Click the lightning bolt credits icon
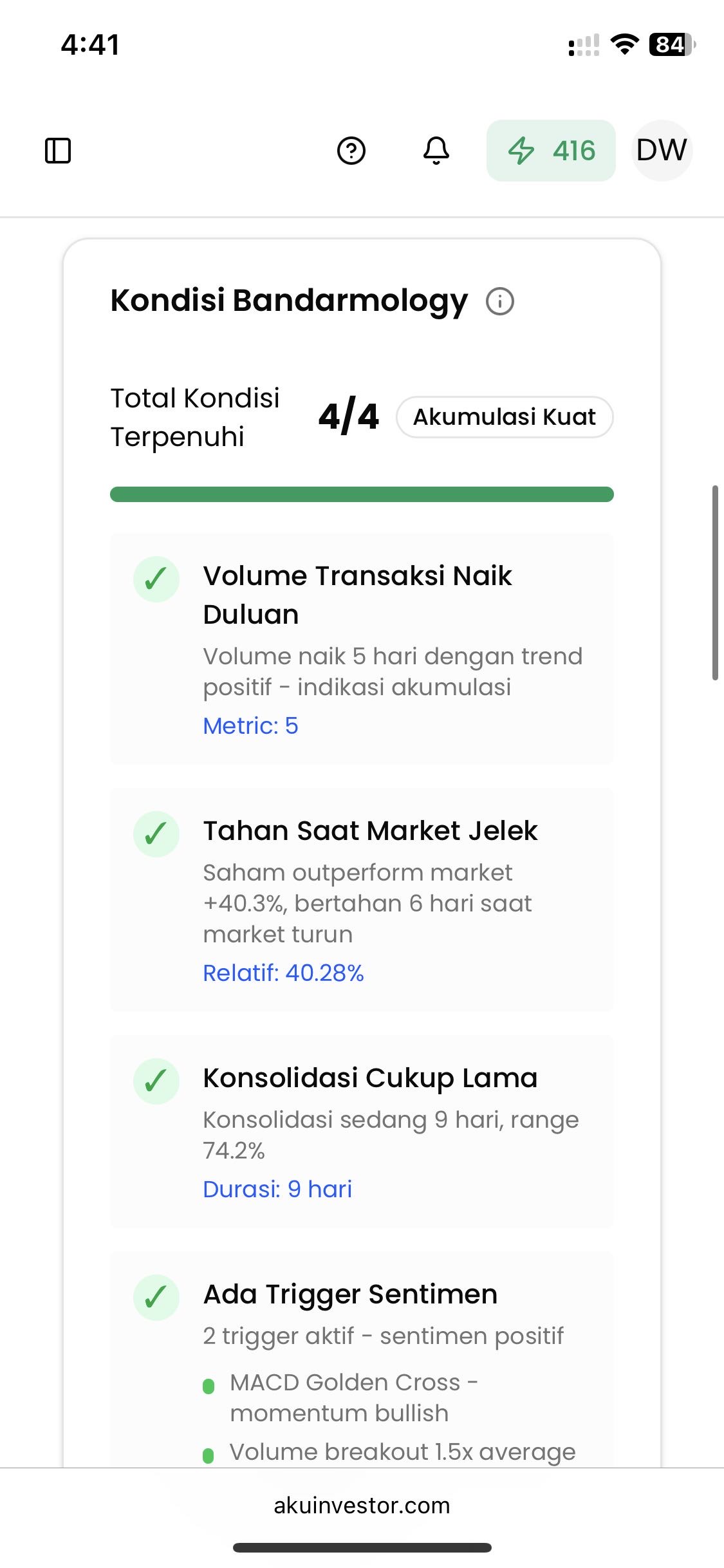This screenshot has height=1568, width=724. 523,150
